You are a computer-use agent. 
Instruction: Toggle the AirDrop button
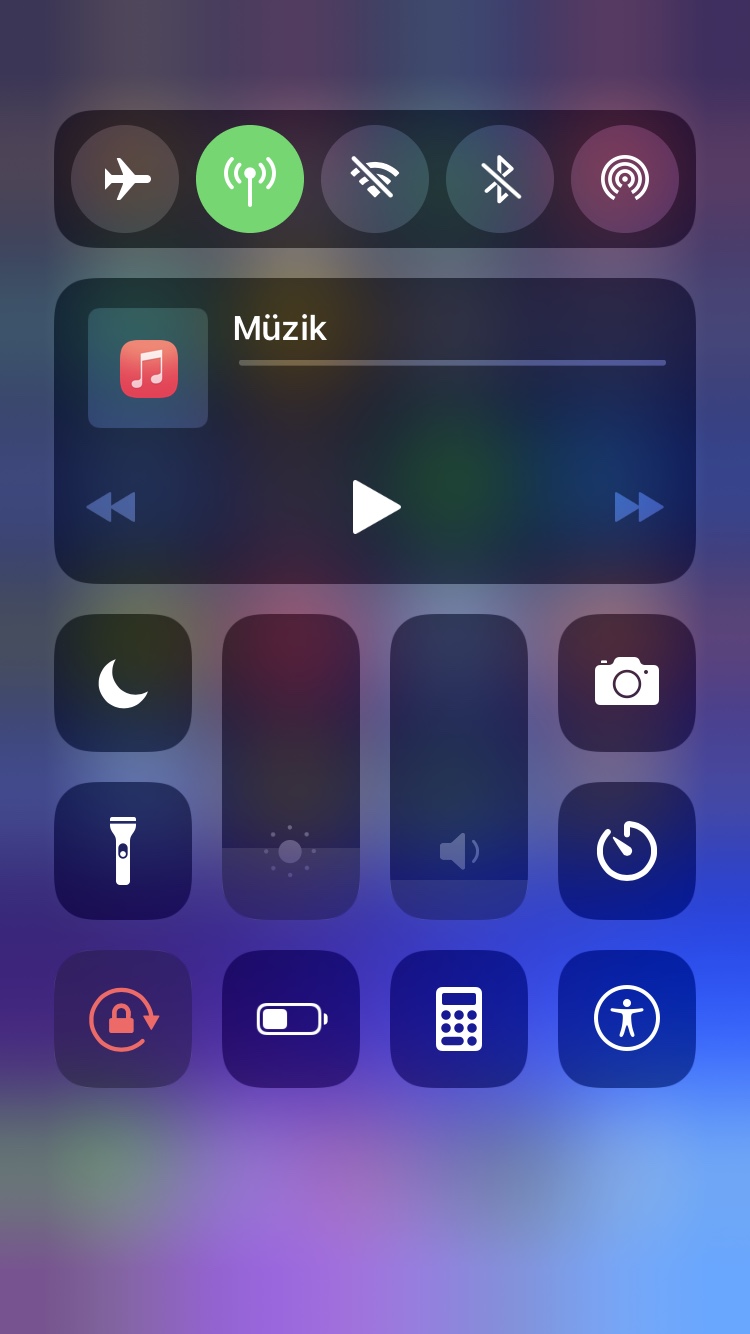pos(625,179)
